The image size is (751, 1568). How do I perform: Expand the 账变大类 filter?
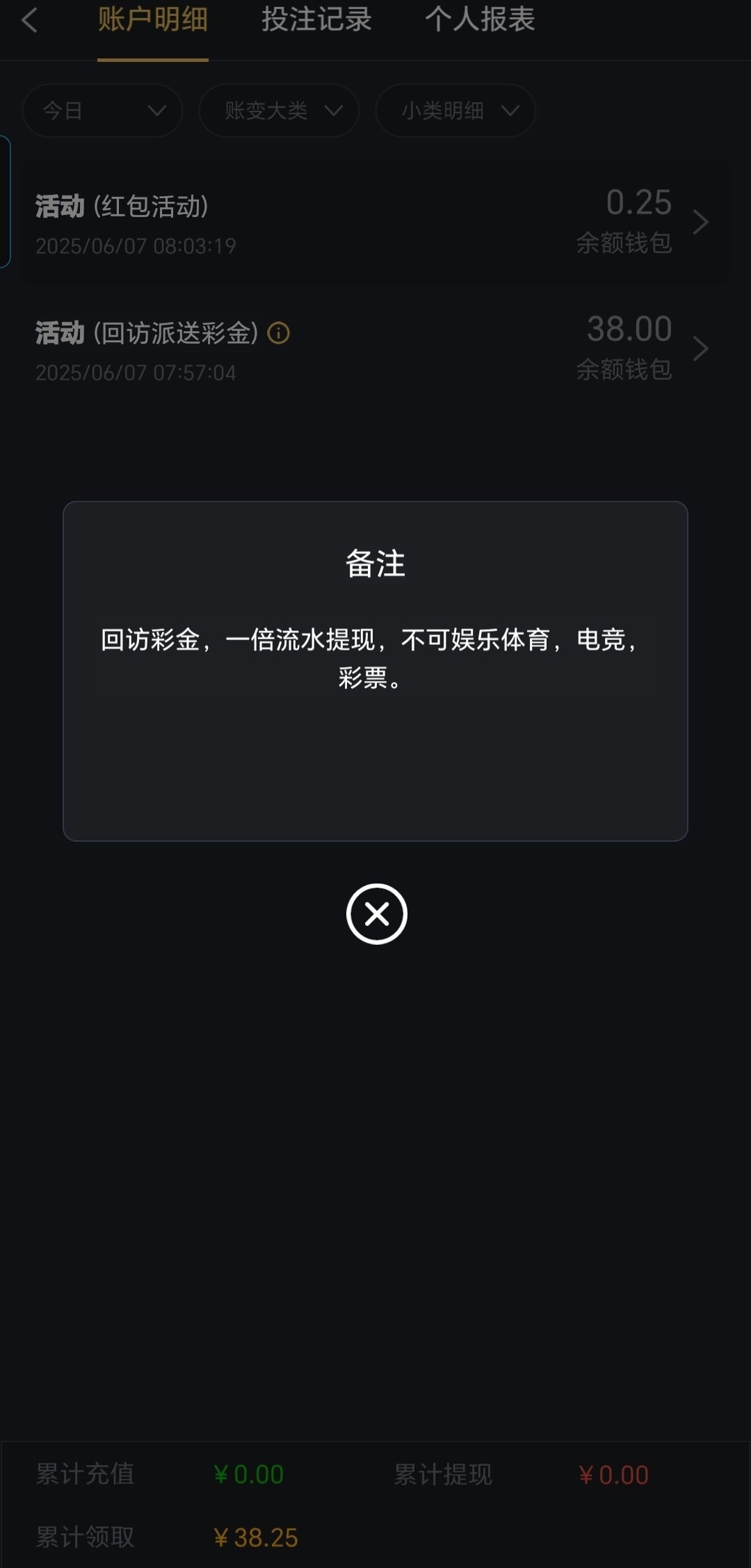[279, 111]
